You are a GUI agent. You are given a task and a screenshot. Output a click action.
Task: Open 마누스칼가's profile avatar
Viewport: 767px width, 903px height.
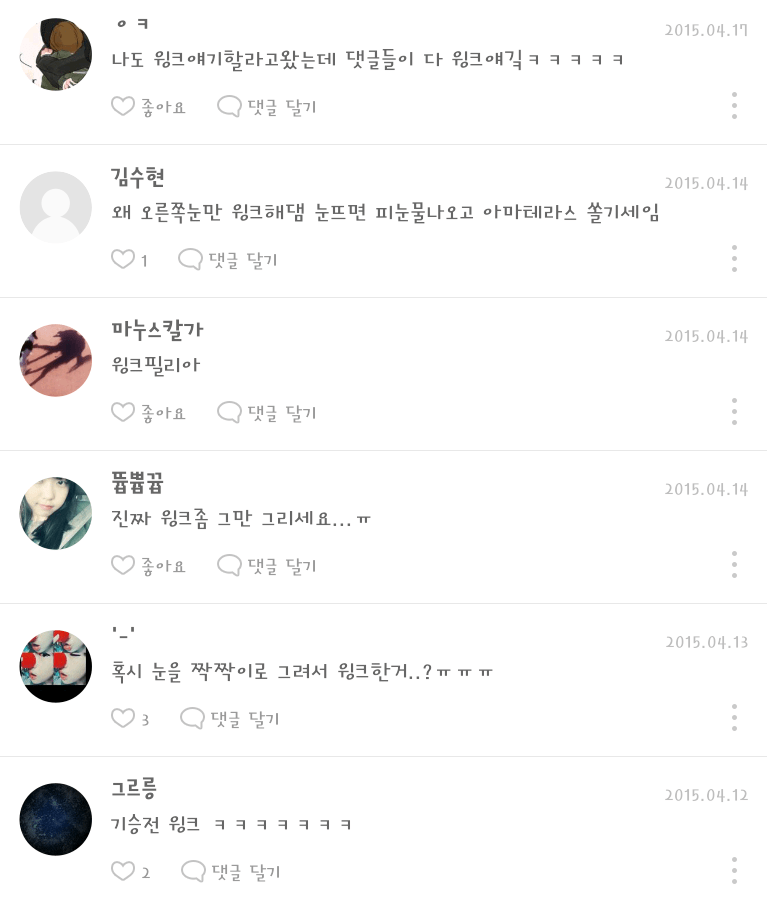point(56,360)
